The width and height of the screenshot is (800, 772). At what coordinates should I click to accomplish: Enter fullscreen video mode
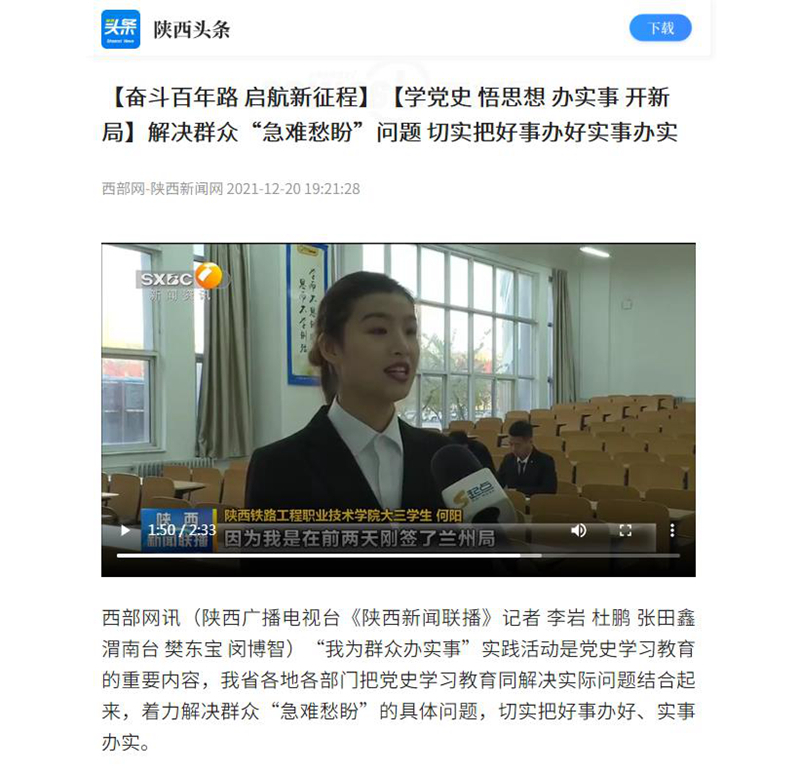pyautogui.click(x=625, y=530)
